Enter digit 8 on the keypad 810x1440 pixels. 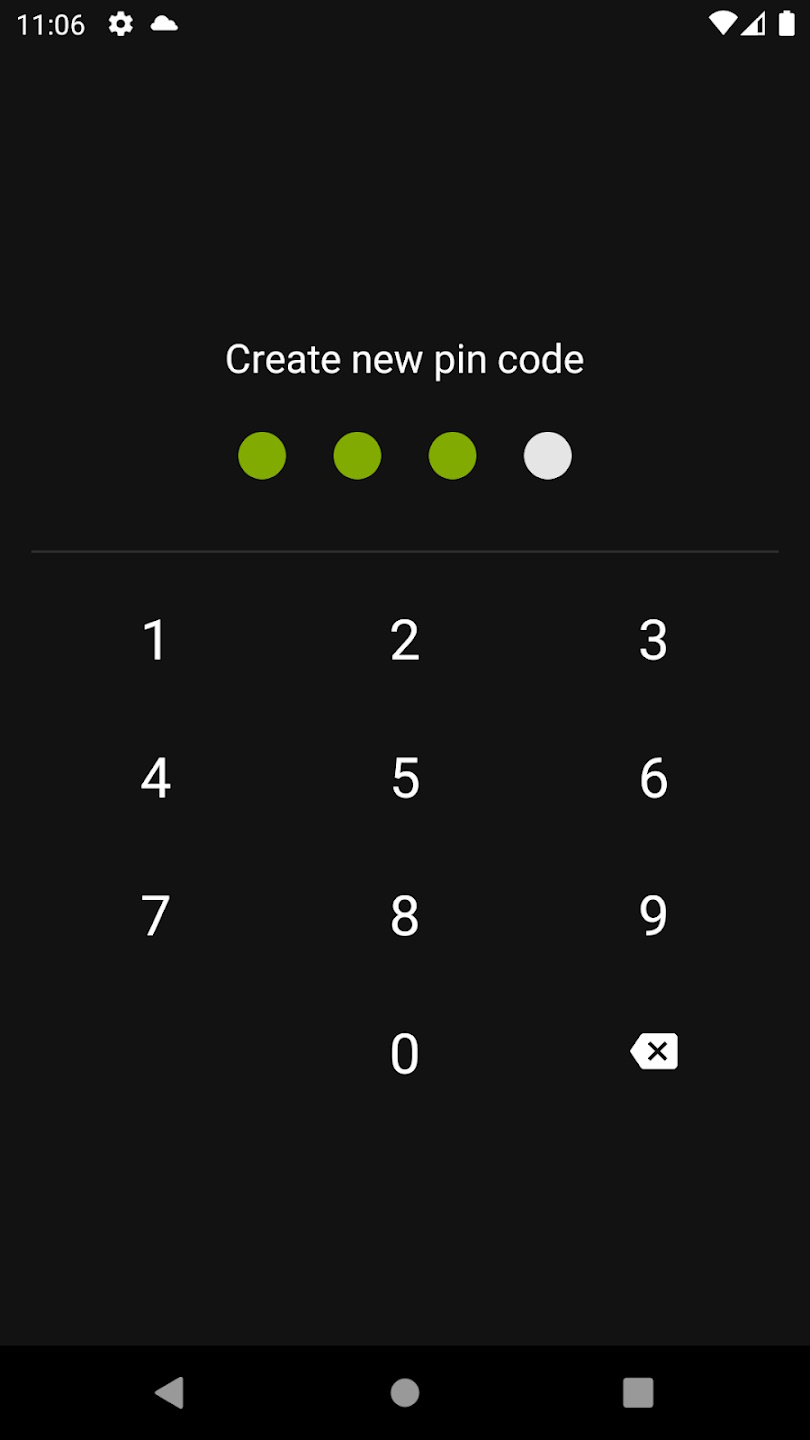[x=404, y=915]
